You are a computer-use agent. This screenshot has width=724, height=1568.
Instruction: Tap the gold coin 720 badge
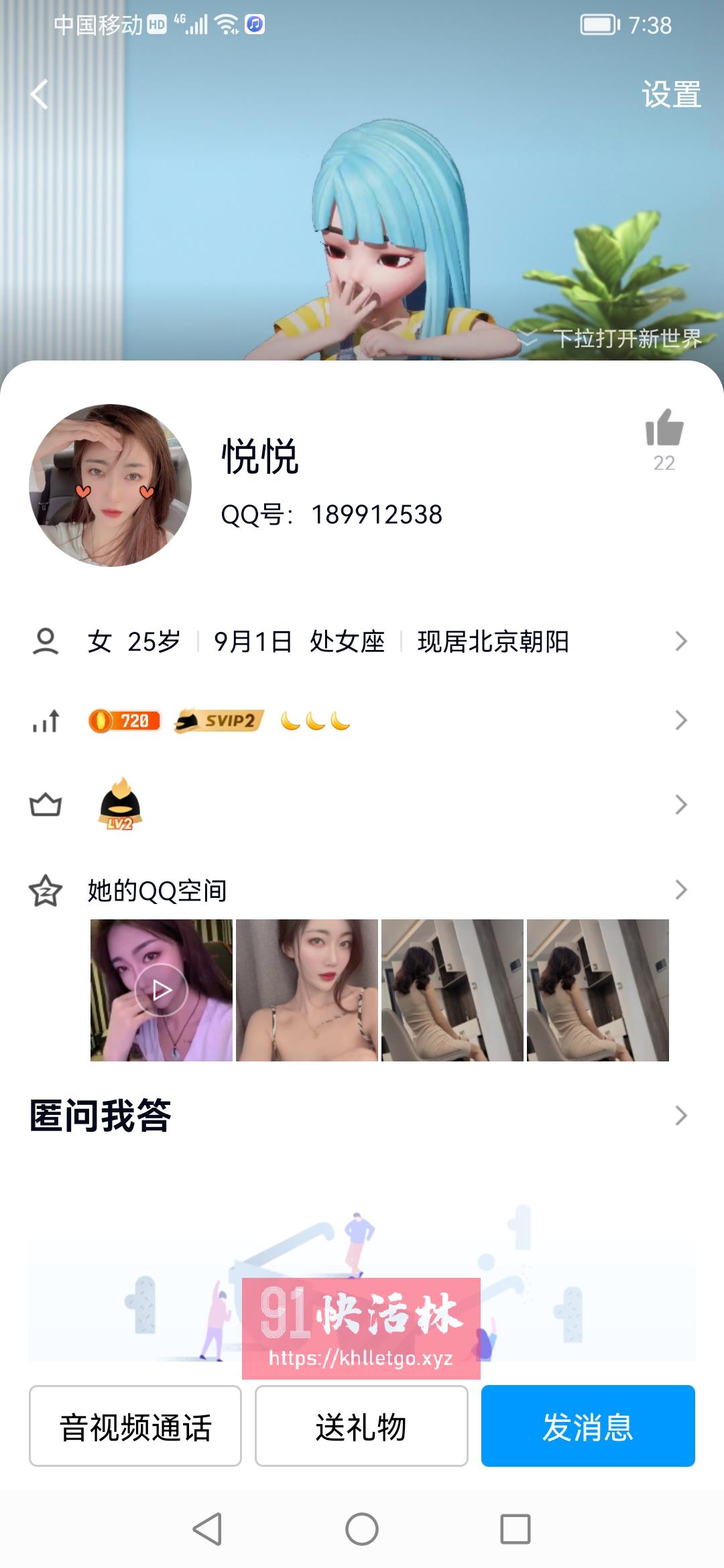(124, 722)
